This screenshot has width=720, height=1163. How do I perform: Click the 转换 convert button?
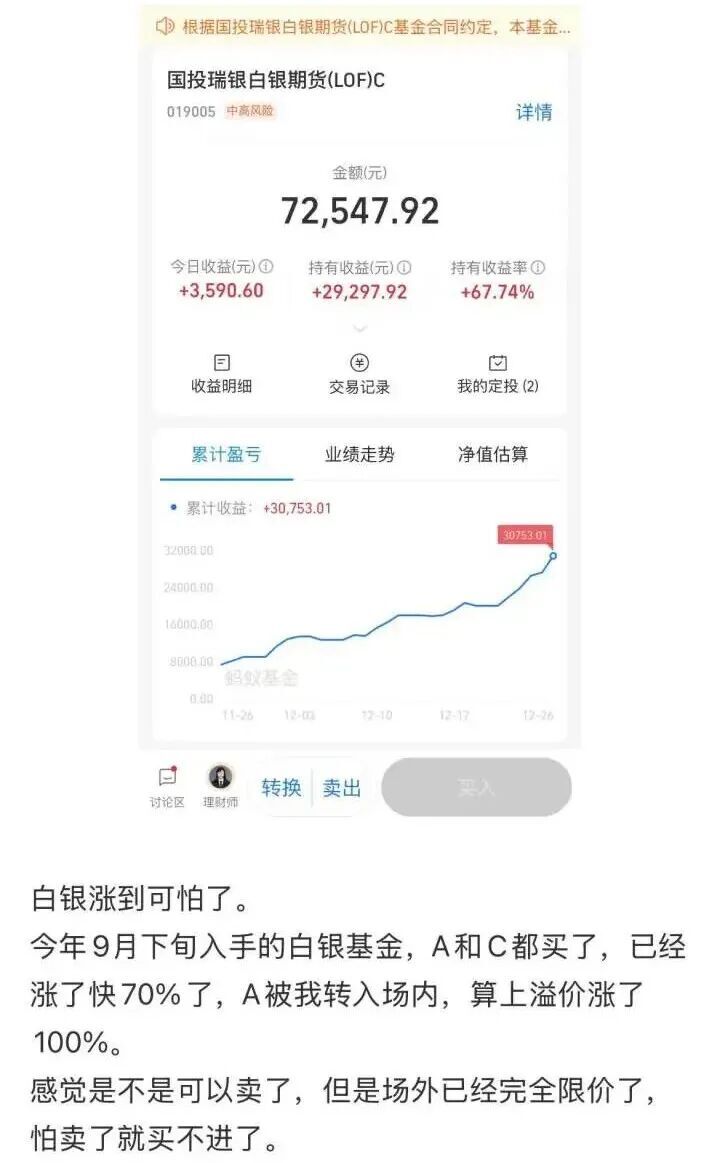pyautogui.click(x=283, y=787)
